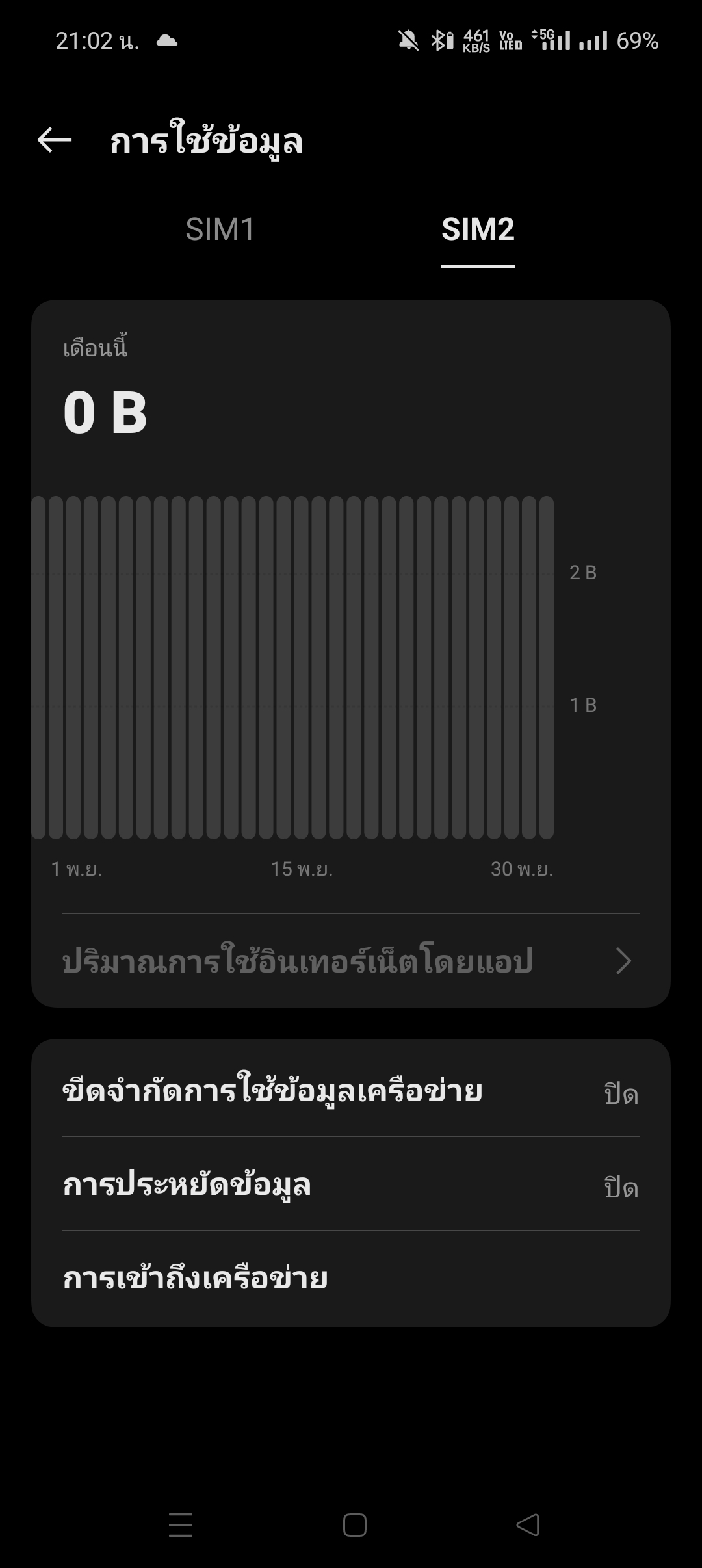702x1568 pixels.
Task: Switch to the SIM1 tab
Action: [220, 229]
